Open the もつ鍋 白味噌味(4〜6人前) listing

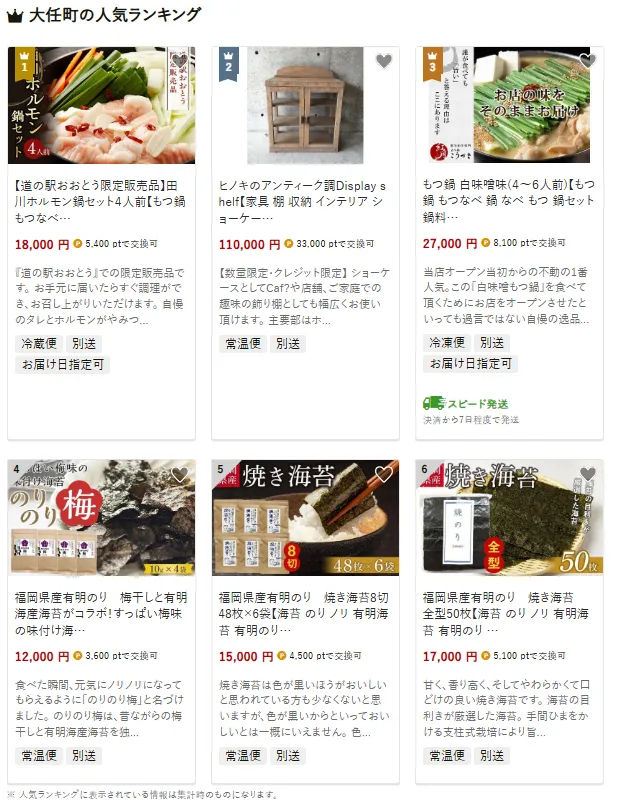pyautogui.click(x=509, y=193)
